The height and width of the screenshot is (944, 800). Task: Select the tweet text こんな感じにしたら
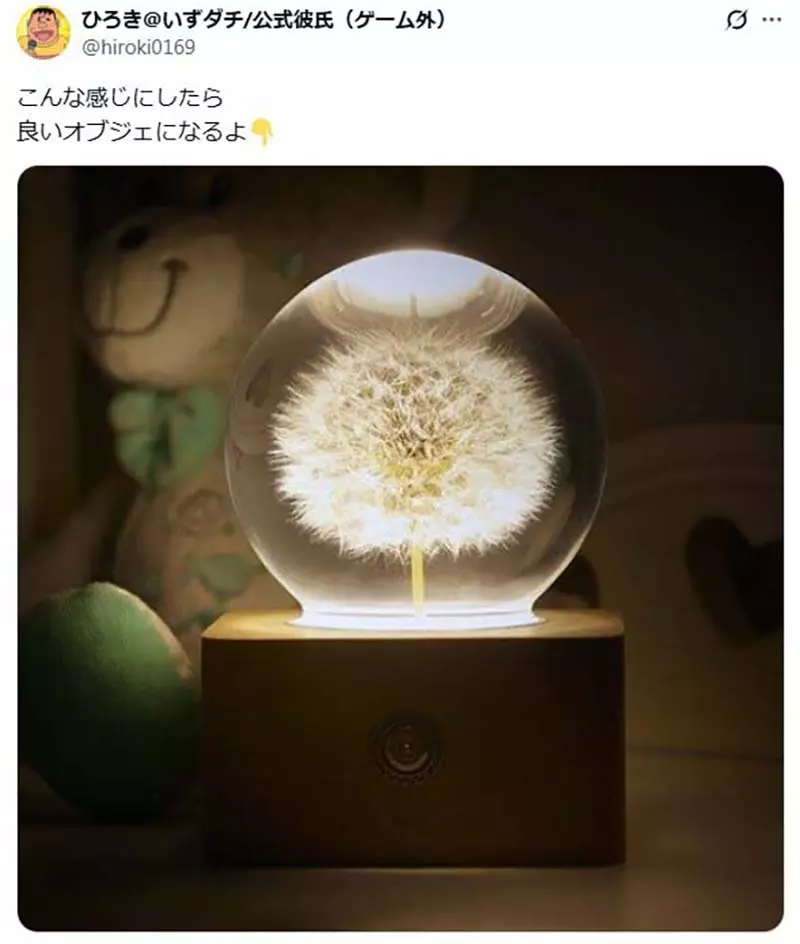[120, 98]
